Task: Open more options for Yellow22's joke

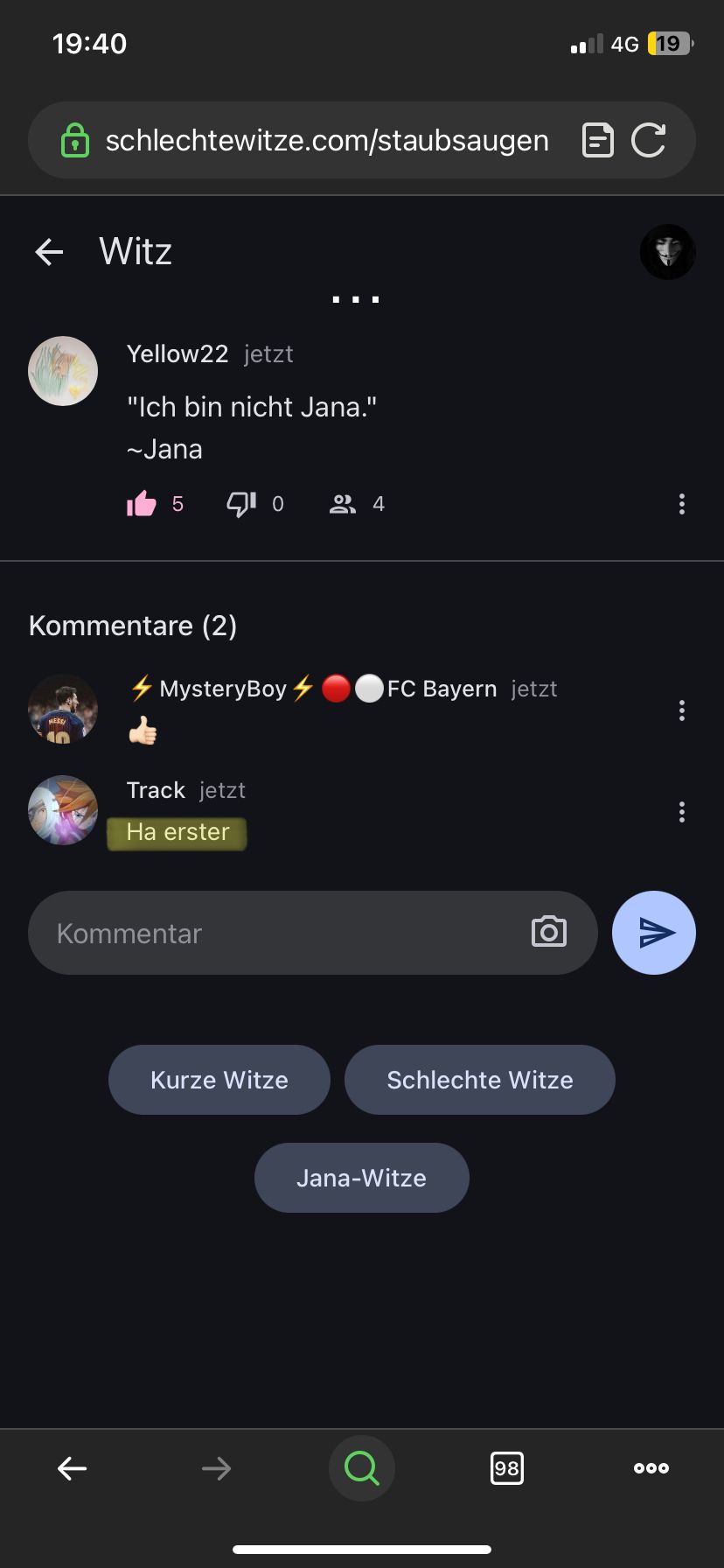Action: tap(681, 504)
